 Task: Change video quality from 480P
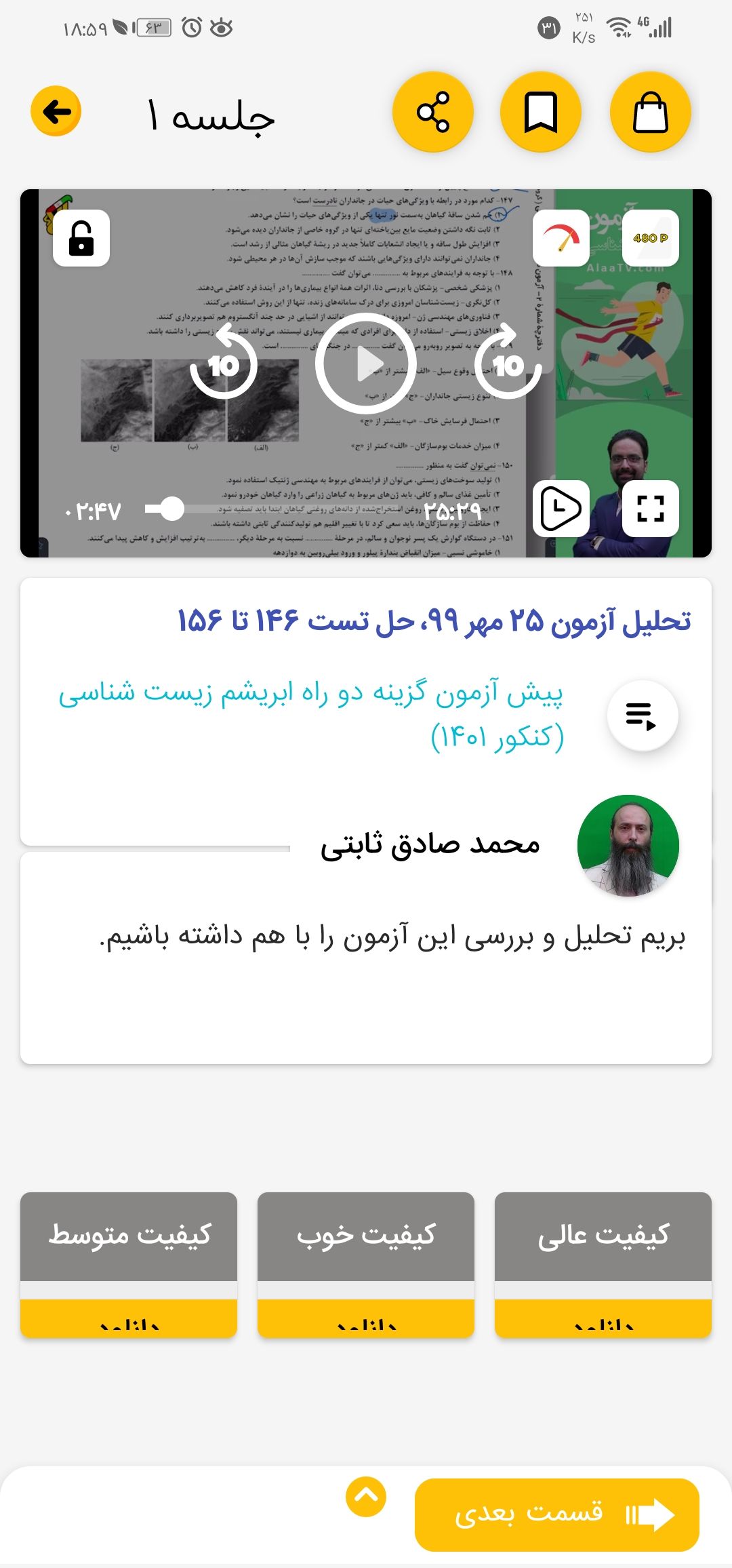[x=650, y=238]
